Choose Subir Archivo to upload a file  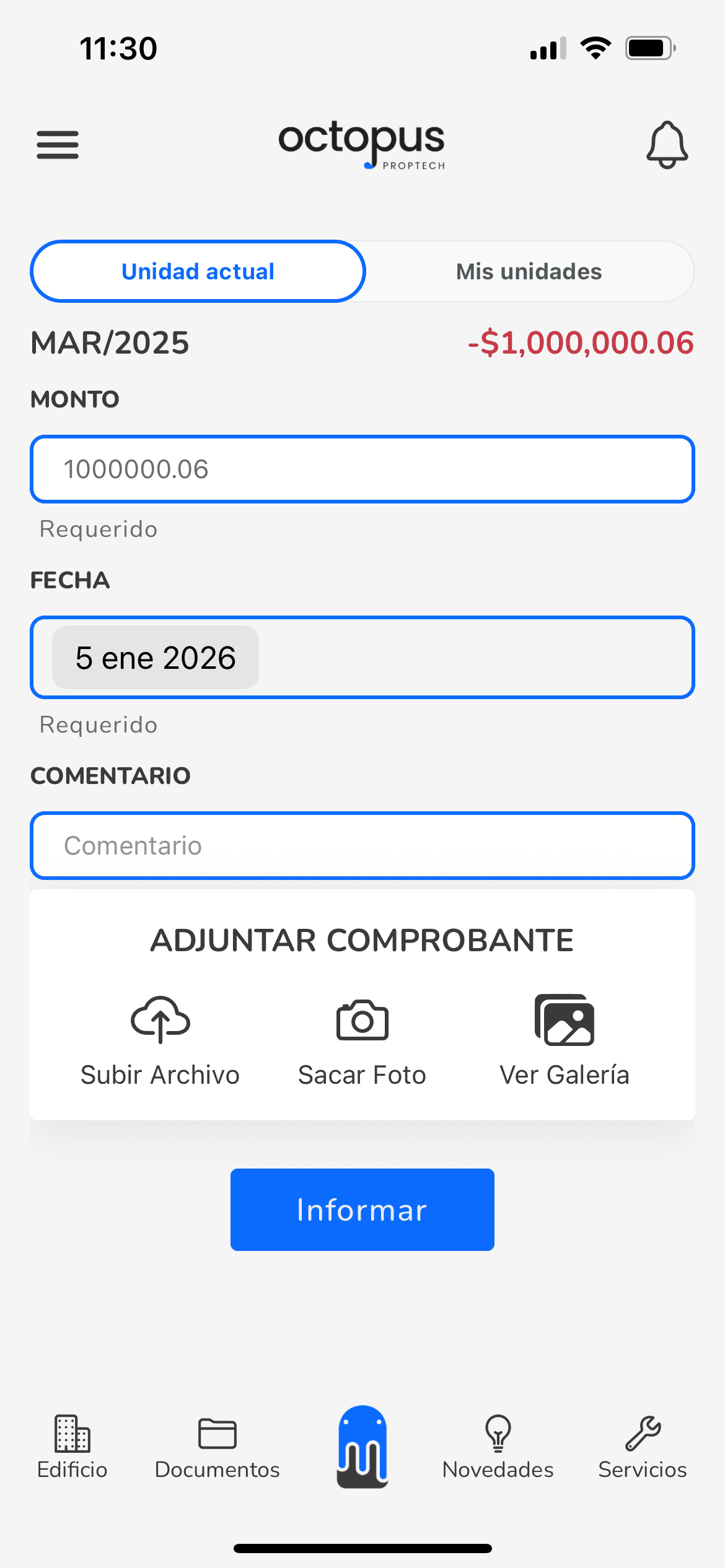(x=160, y=1040)
